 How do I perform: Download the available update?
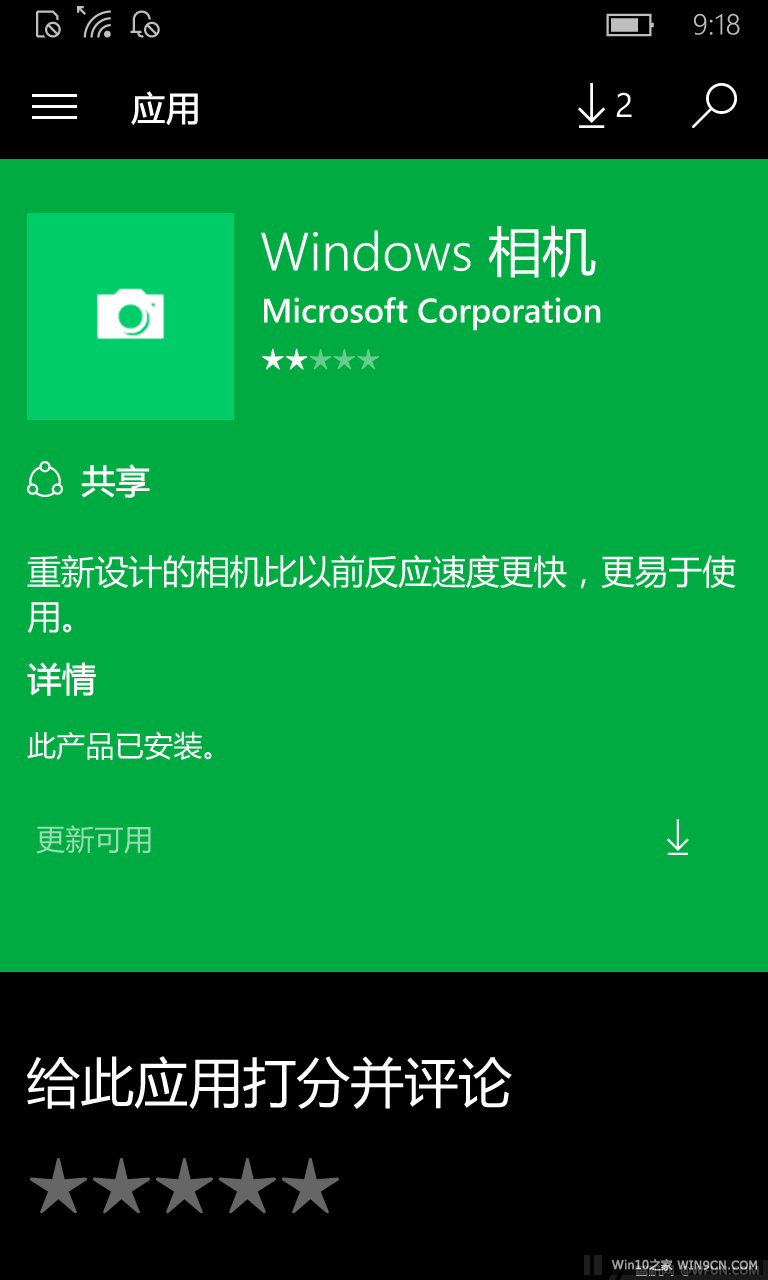coord(677,839)
